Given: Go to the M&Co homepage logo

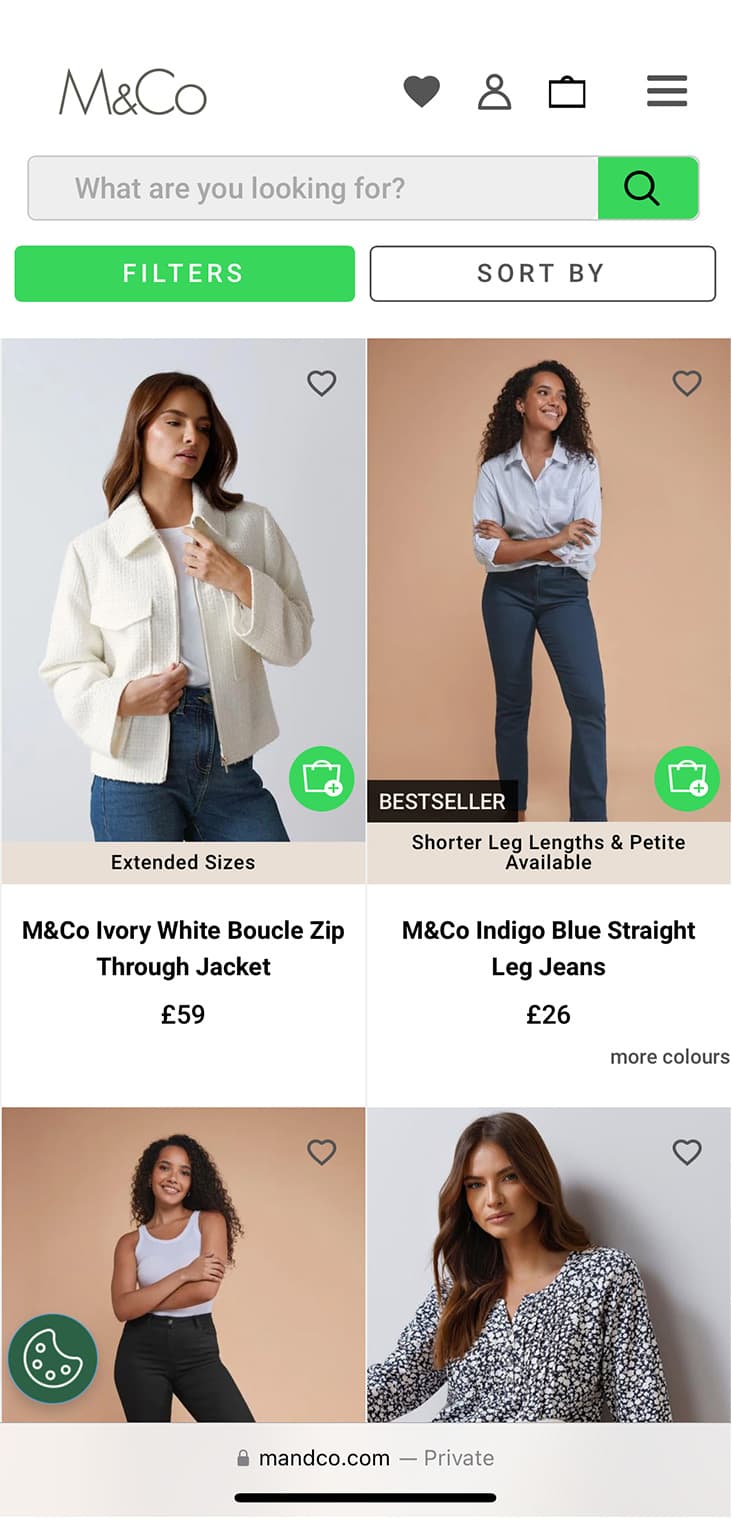Looking at the screenshot, I should (133, 90).
